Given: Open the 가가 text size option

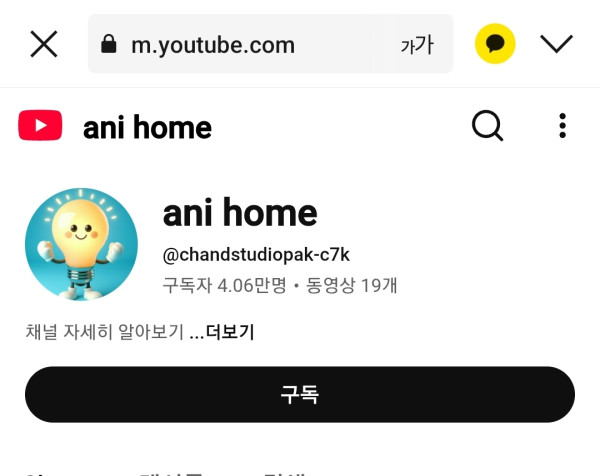Looking at the screenshot, I should [x=416, y=44].
